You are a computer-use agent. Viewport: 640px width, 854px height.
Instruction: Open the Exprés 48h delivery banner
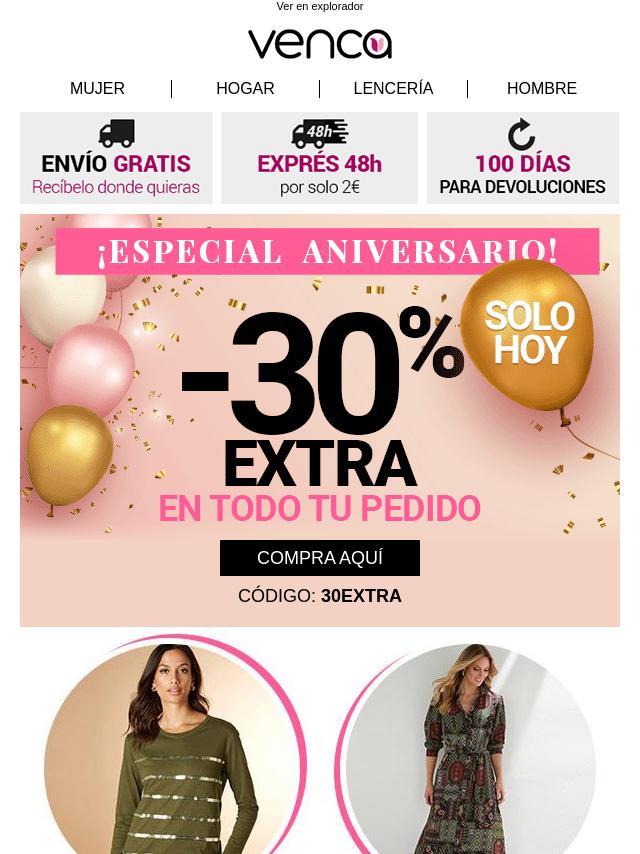click(x=319, y=158)
